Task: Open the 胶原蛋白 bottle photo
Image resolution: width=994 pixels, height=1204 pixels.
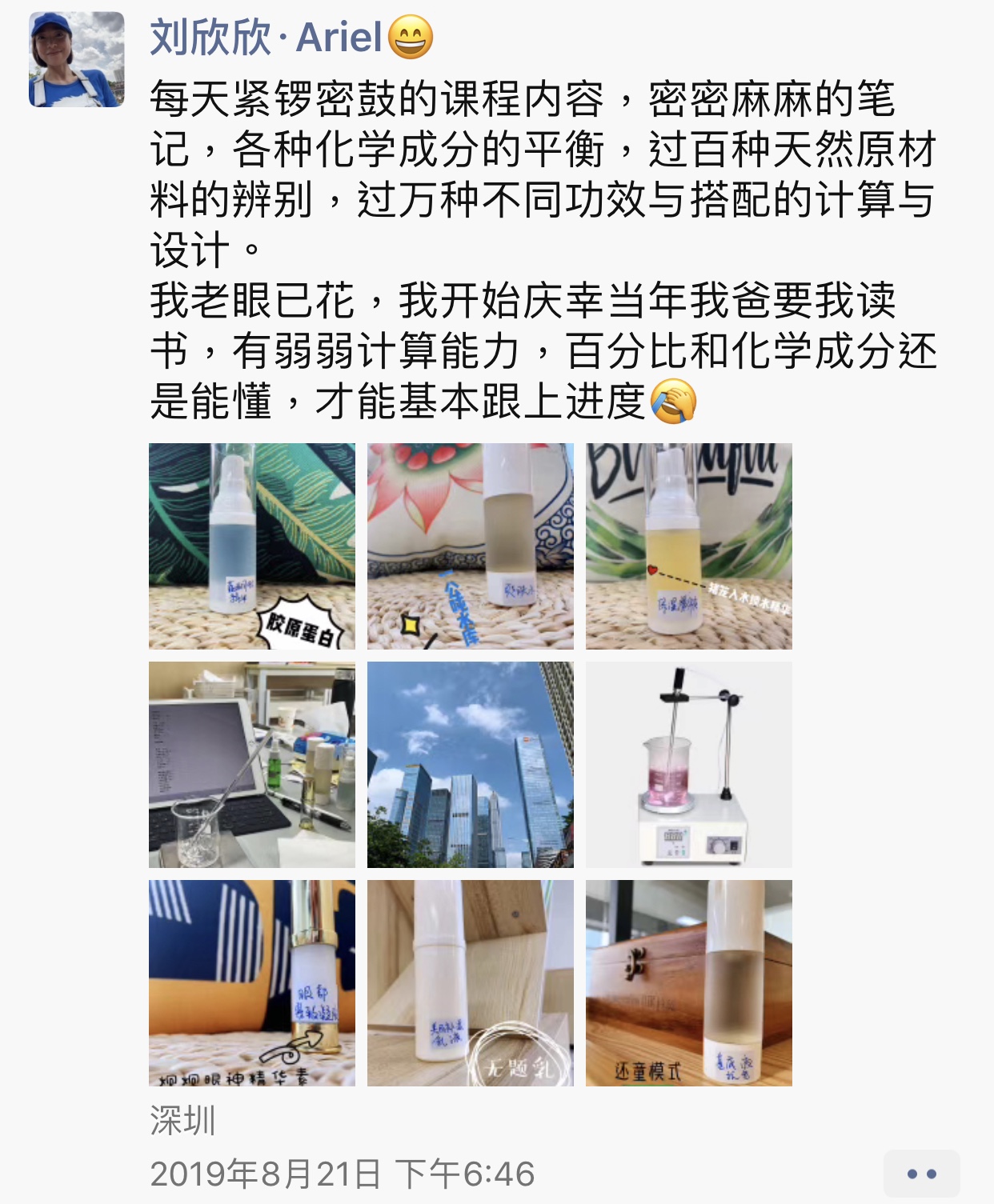Action: coord(252,546)
